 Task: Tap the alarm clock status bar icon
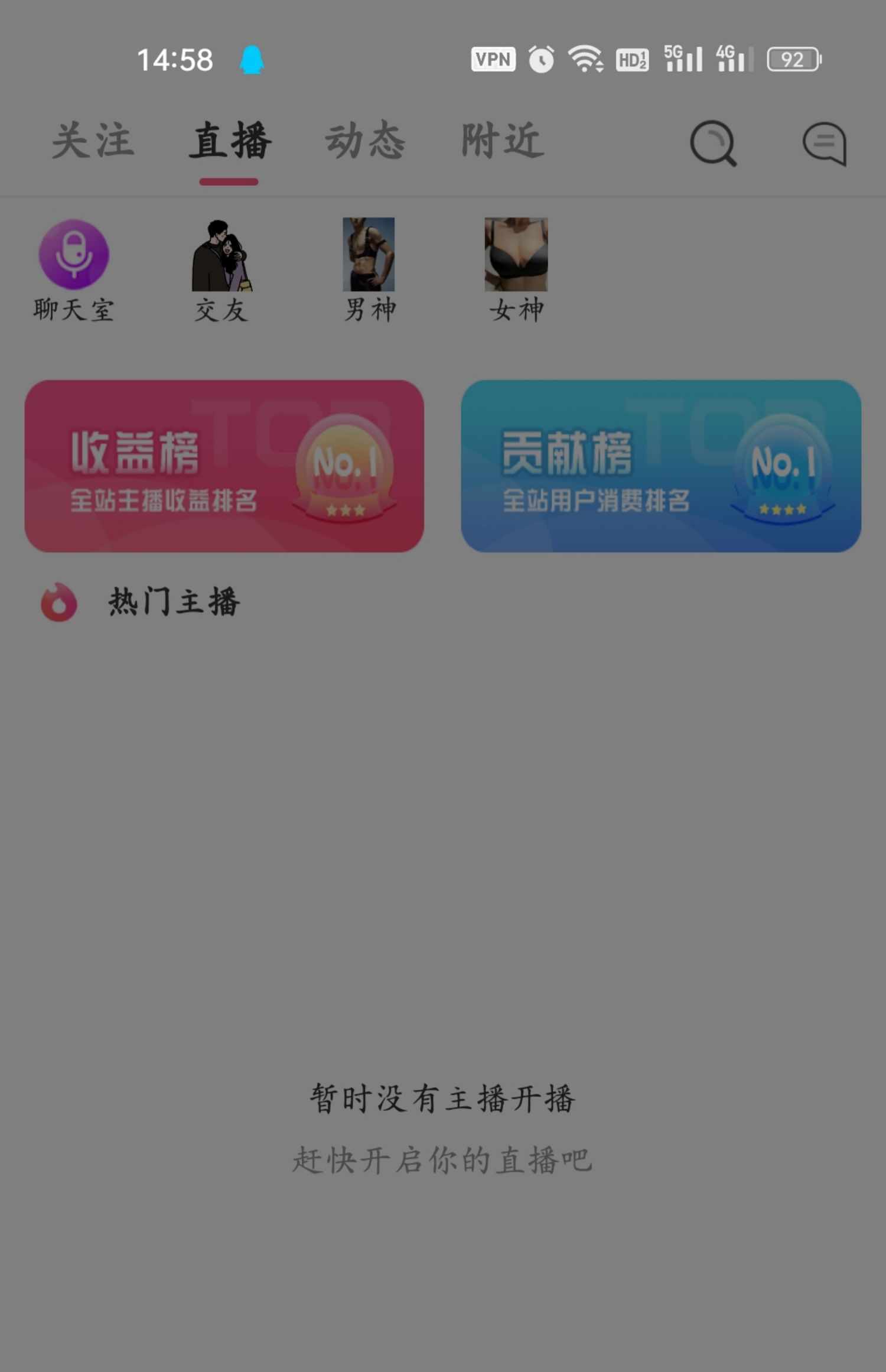541,59
